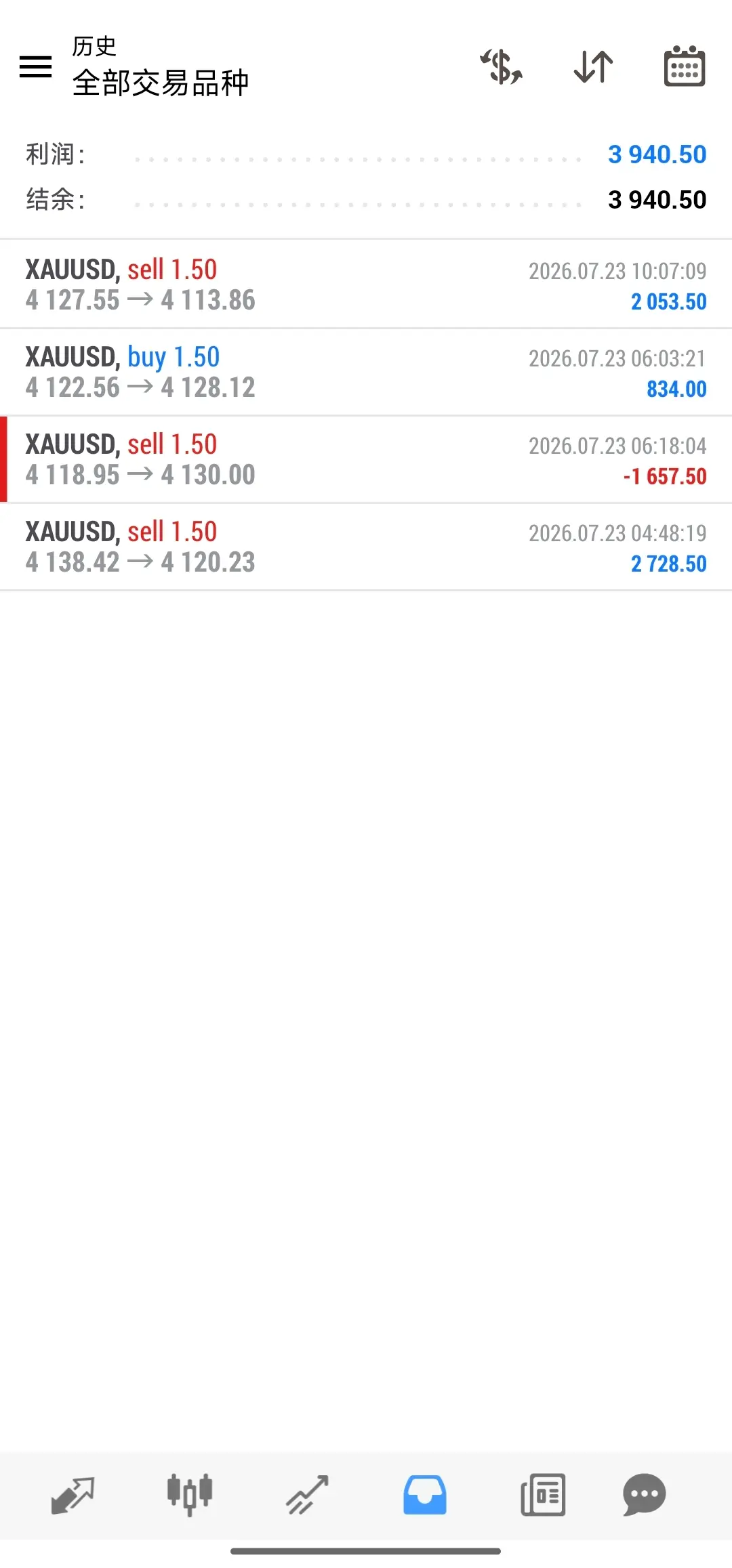Switch to the candlestick chart tab
Viewport: 732px width, 1568px height.
pos(190,1493)
